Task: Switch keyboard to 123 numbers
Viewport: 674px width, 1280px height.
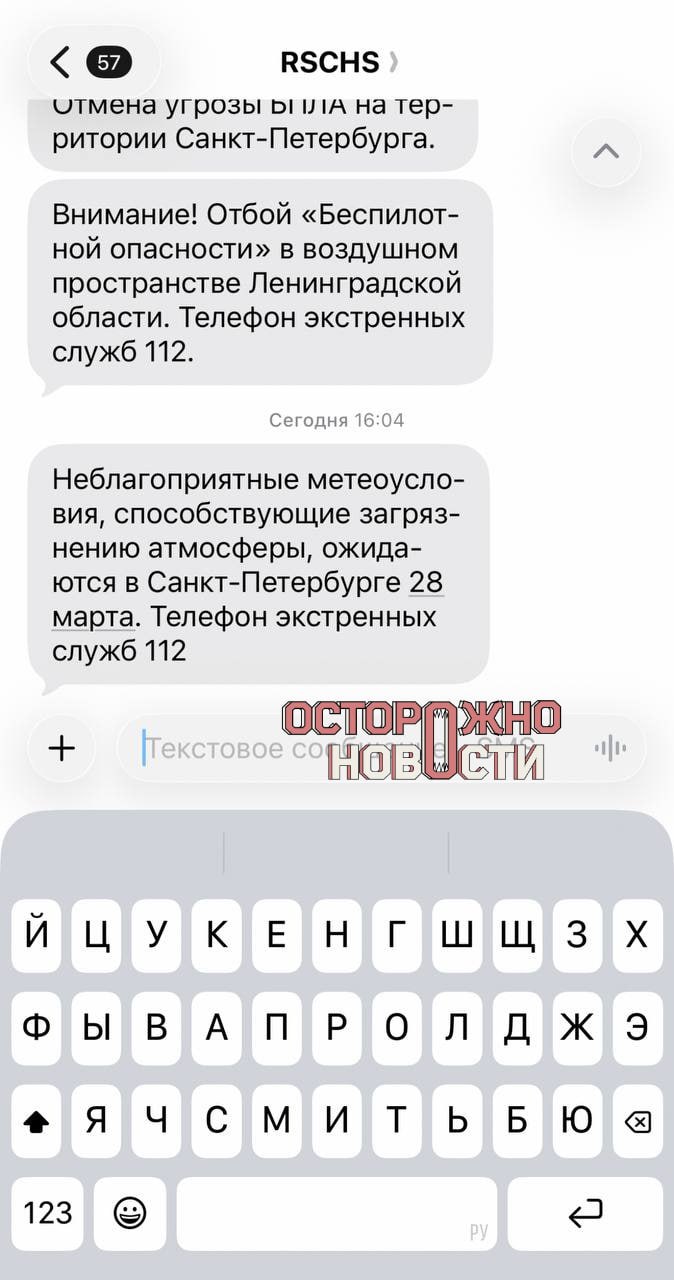Action: pos(48,1214)
